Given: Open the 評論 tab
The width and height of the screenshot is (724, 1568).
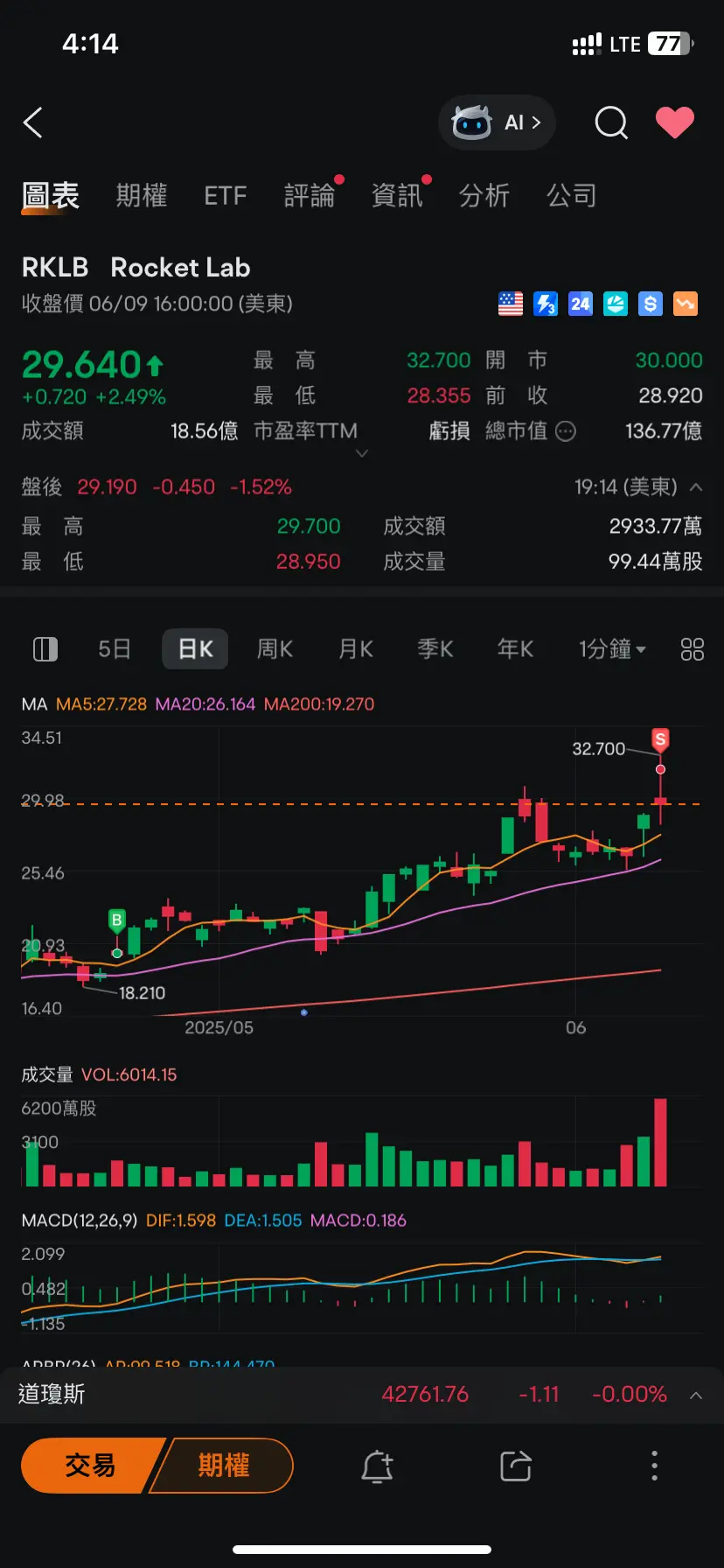Looking at the screenshot, I should [310, 196].
